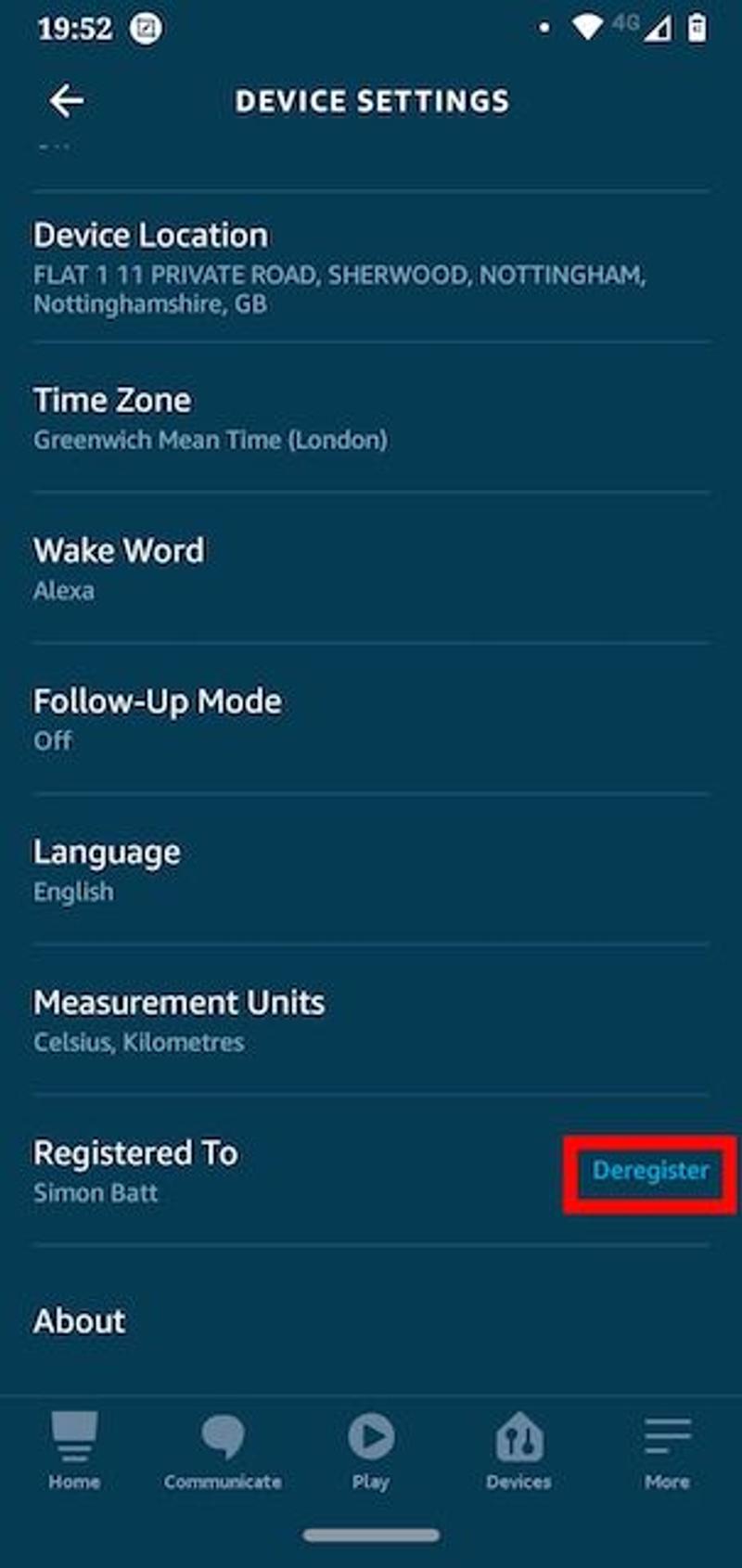Open Measurement Units setting
The height and width of the screenshot is (1568, 742).
pyautogui.click(x=371, y=1020)
